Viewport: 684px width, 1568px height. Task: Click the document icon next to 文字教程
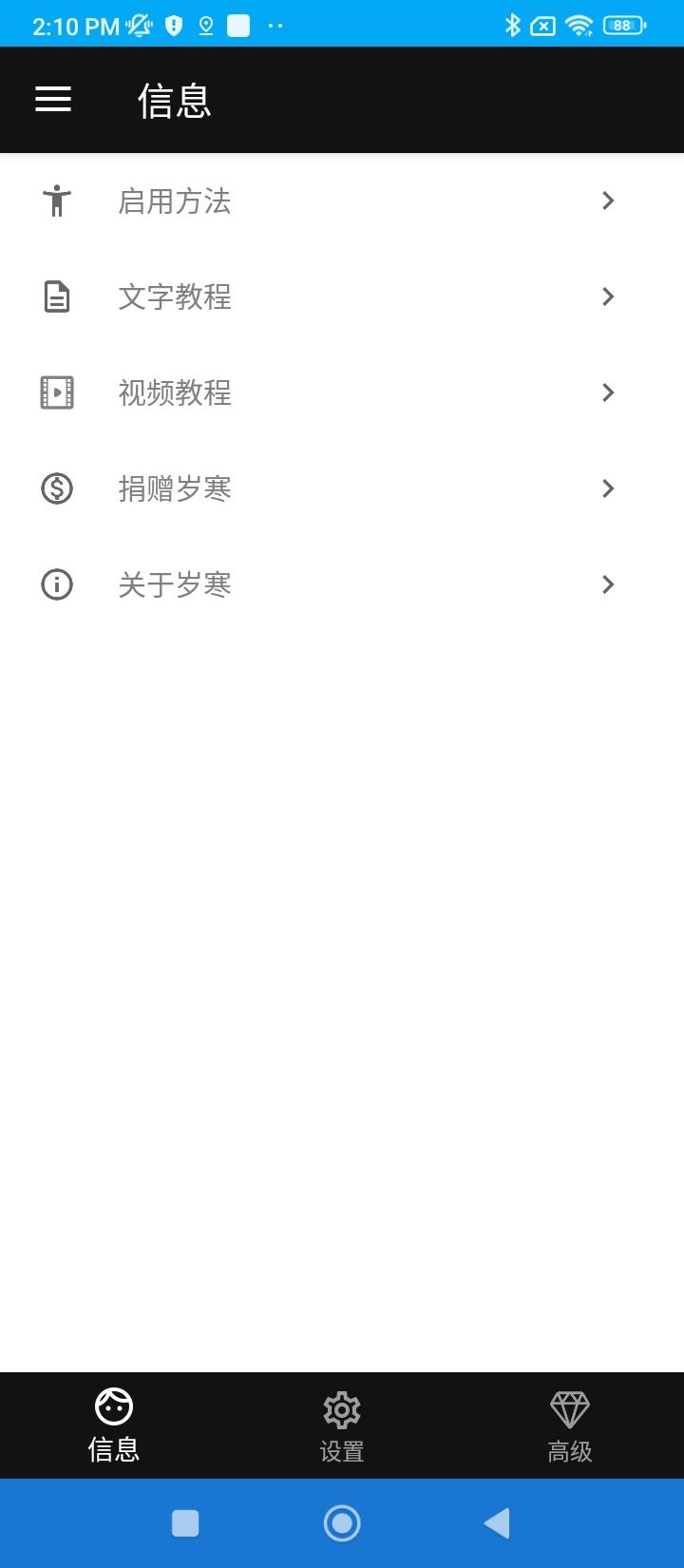tap(57, 296)
